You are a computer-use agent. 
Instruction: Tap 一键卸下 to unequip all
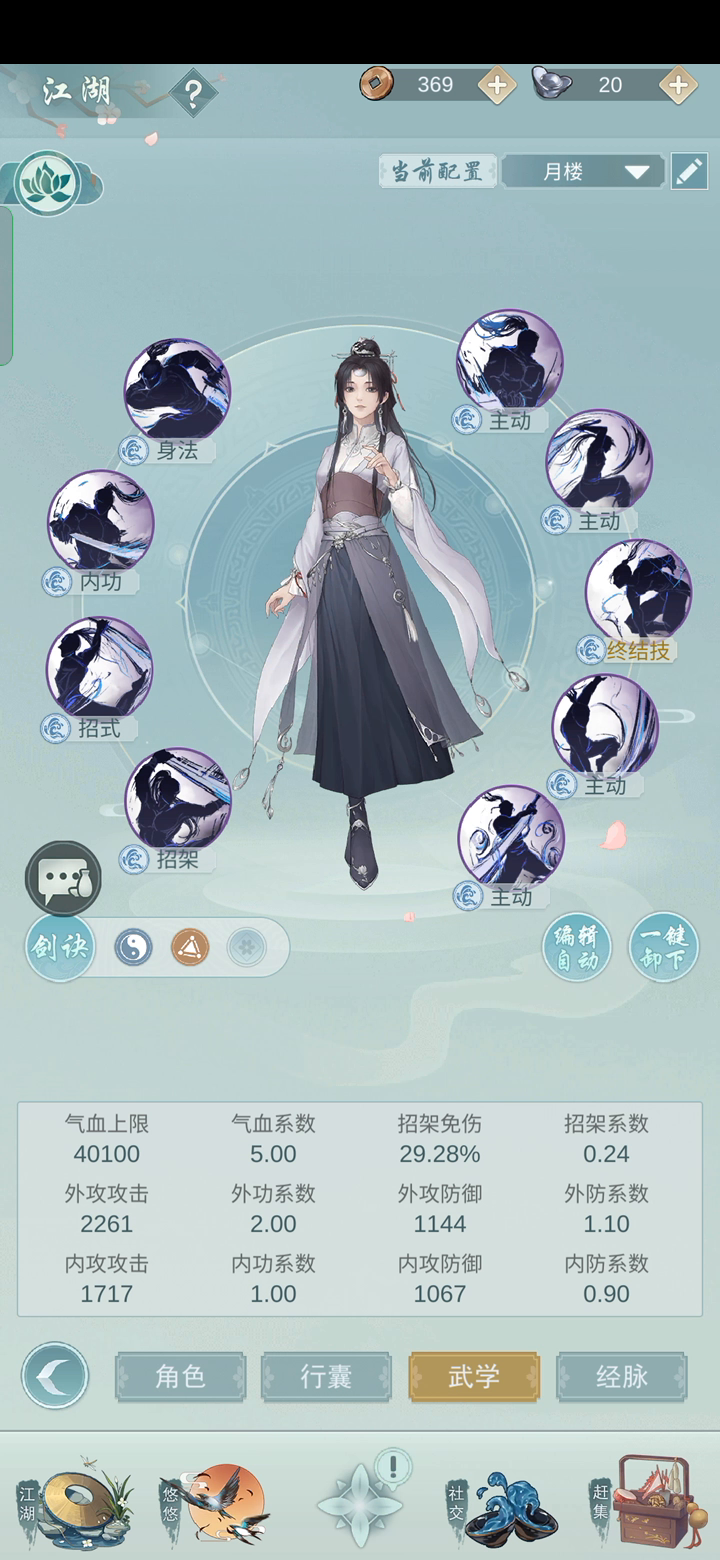tap(664, 947)
